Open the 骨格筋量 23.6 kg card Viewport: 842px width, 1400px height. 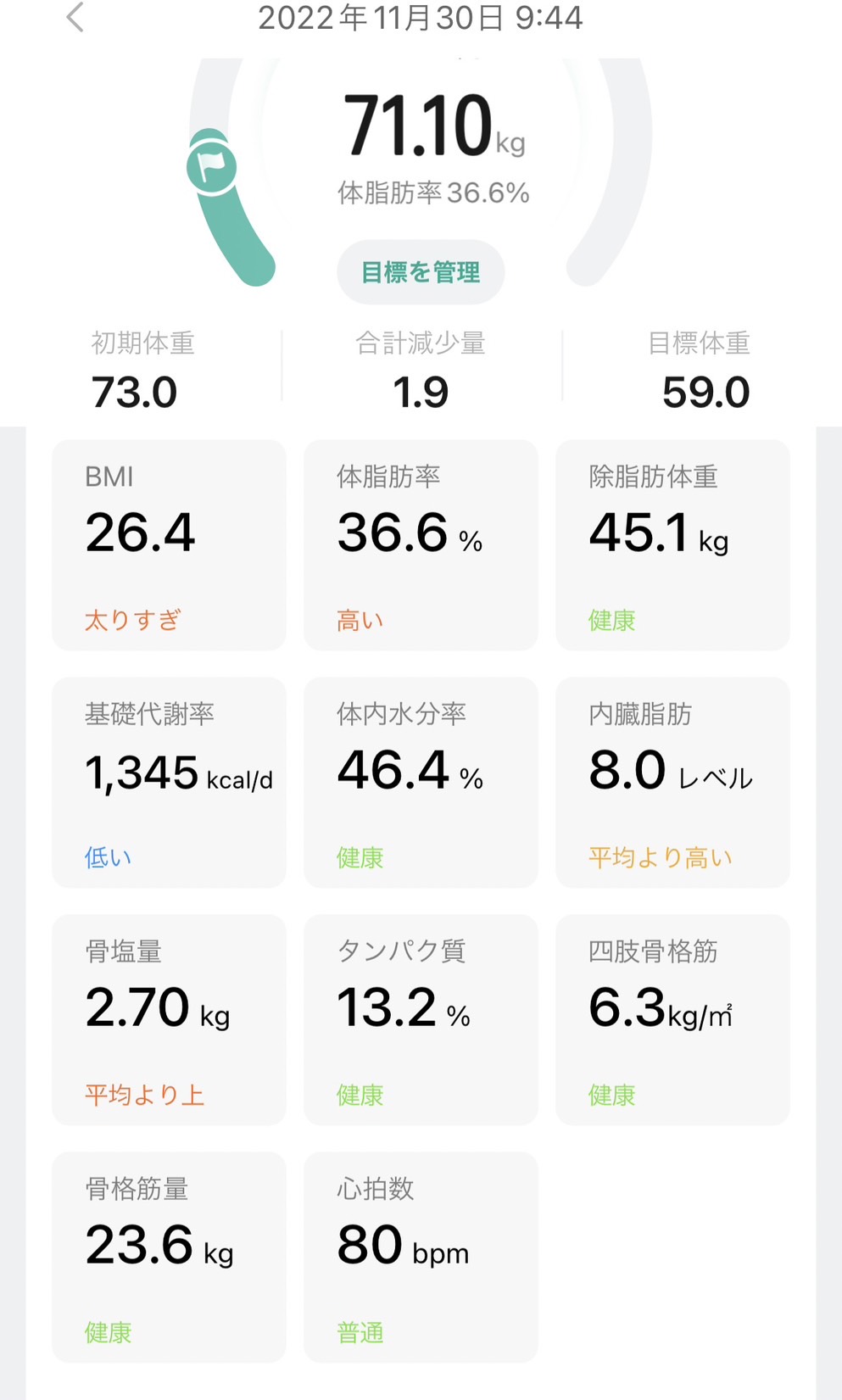169,1258
